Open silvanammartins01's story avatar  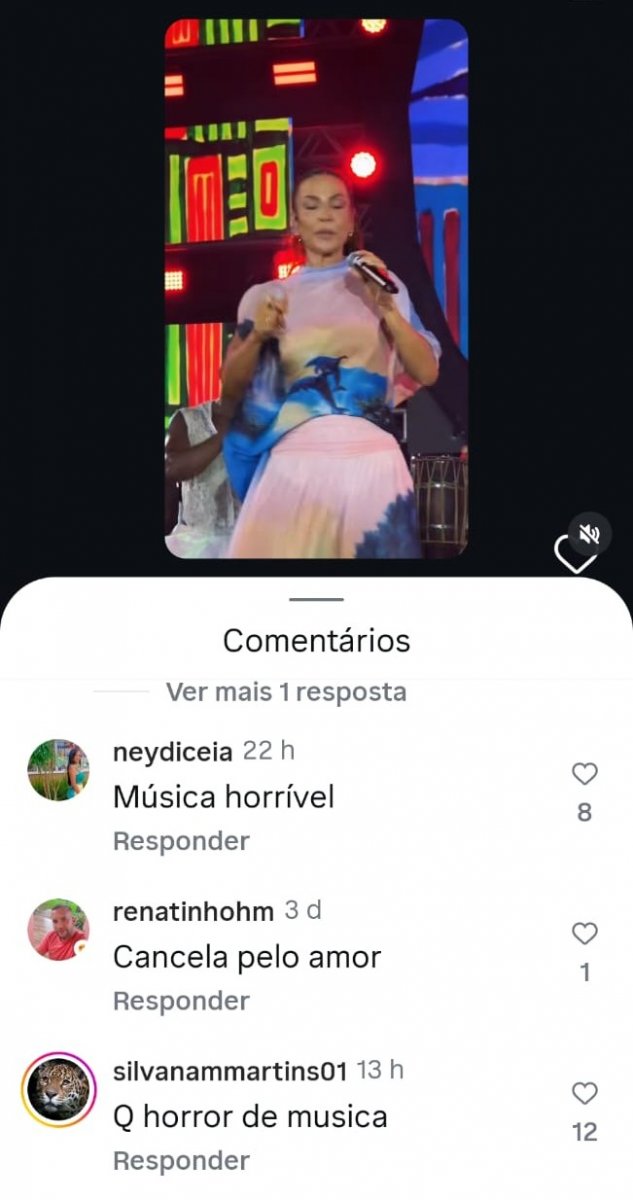tap(58, 1089)
